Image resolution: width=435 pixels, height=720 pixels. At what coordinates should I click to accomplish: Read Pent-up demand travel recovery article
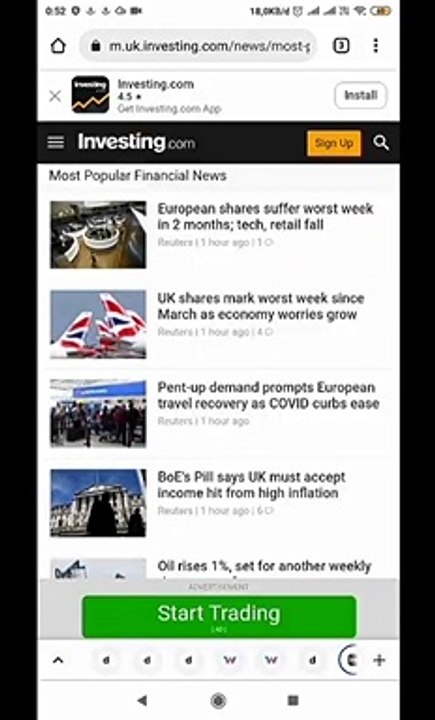pyautogui.click(x=268, y=395)
